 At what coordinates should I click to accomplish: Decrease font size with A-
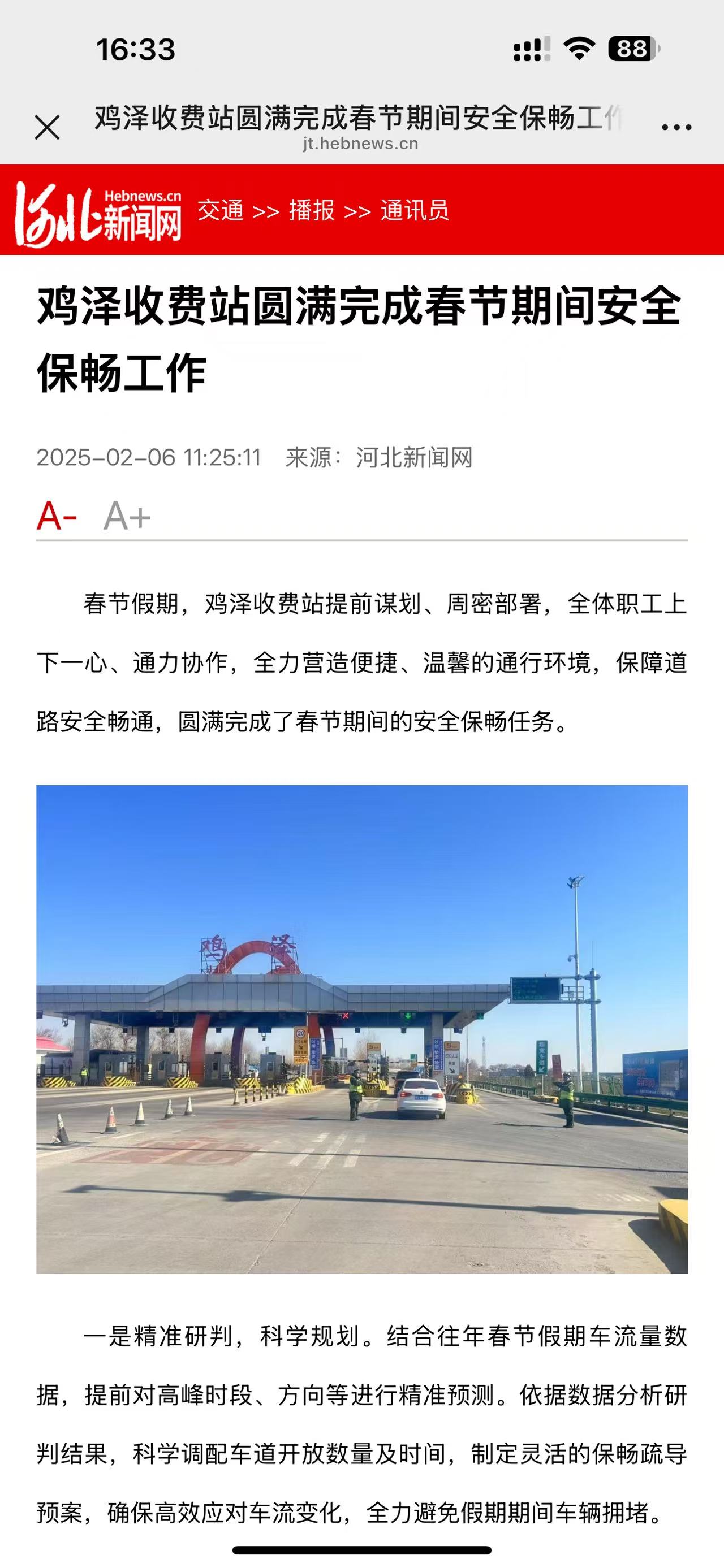coord(57,516)
